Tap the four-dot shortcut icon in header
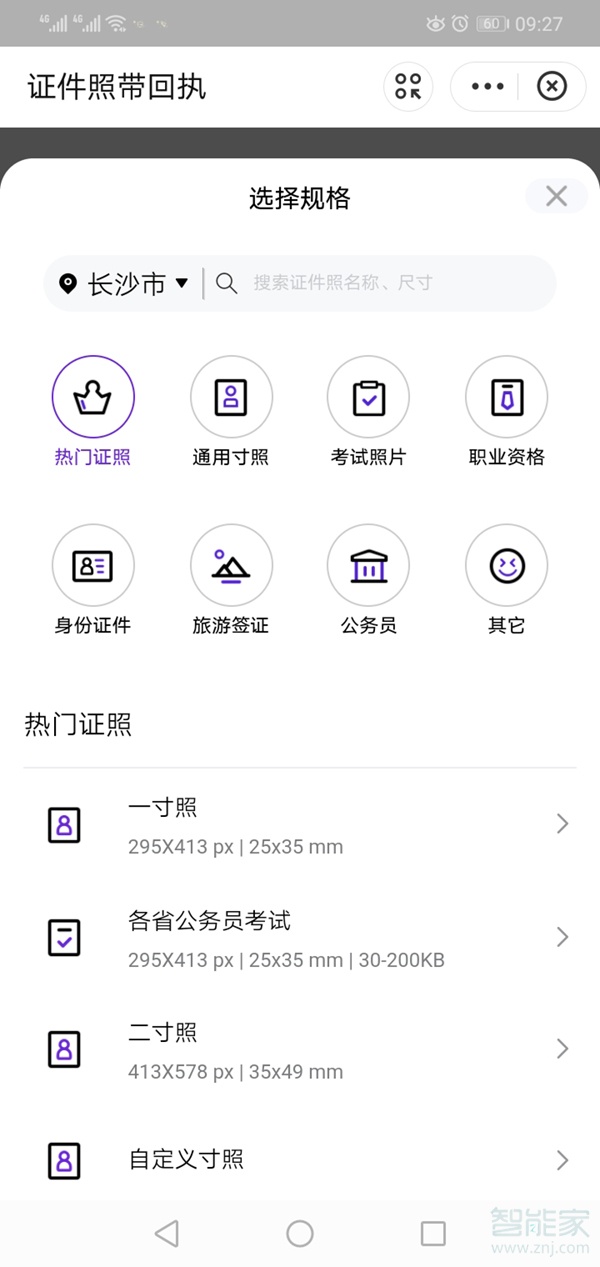 point(408,87)
